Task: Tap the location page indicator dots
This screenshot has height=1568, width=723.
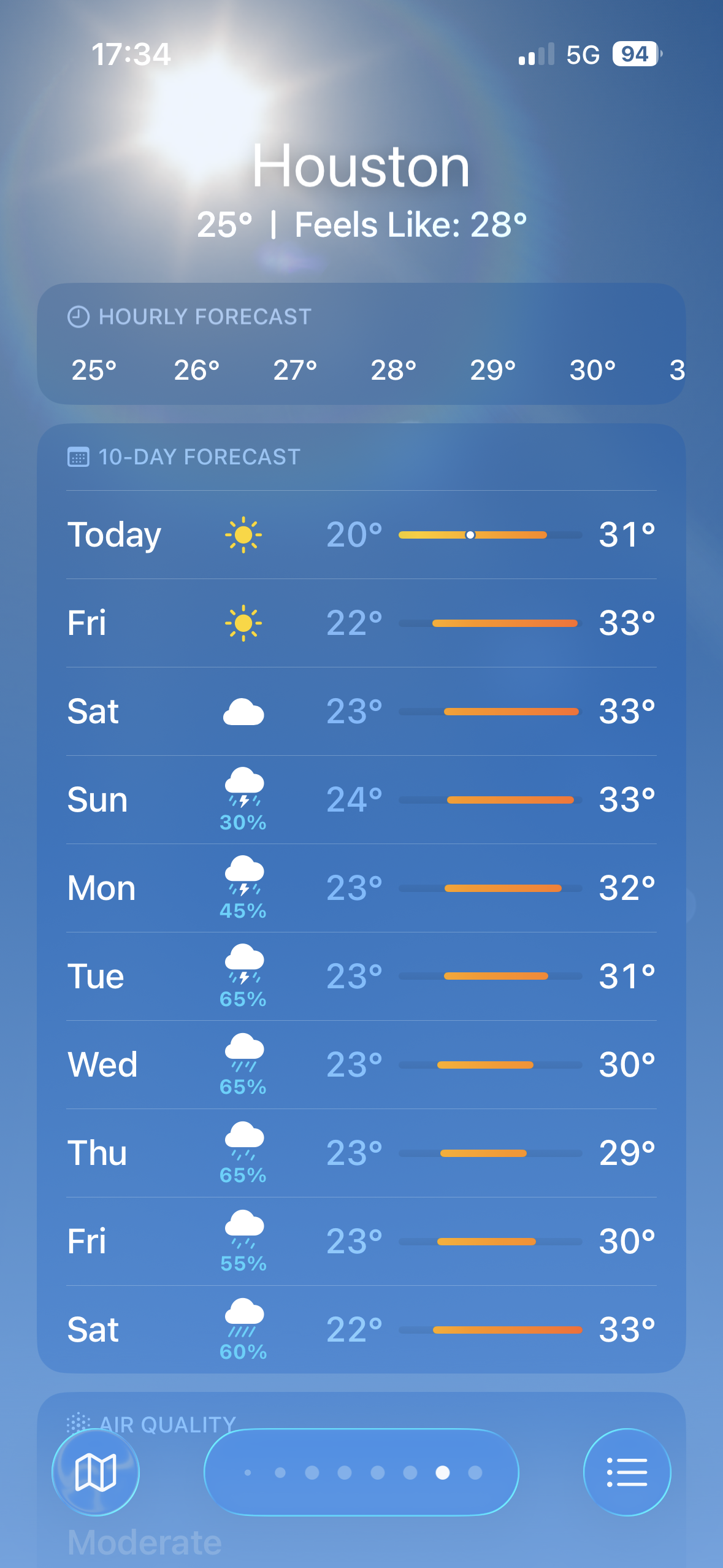Action: pyautogui.click(x=361, y=1472)
